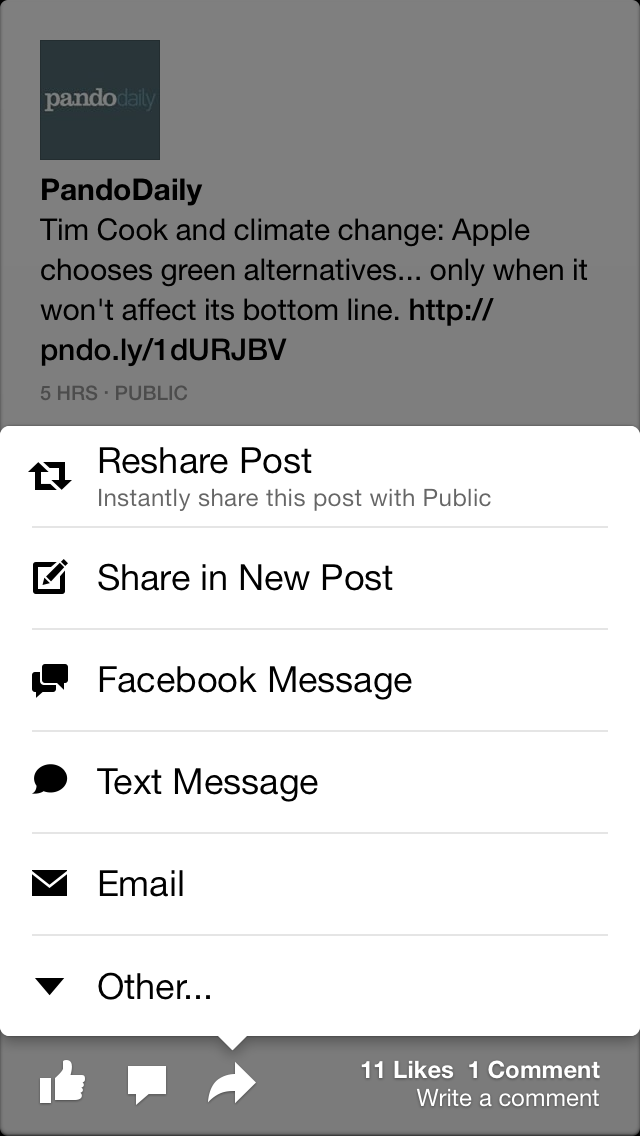This screenshot has height=1136, width=640.
Task: Select Reshare Post option
Action: coord(320,476)
